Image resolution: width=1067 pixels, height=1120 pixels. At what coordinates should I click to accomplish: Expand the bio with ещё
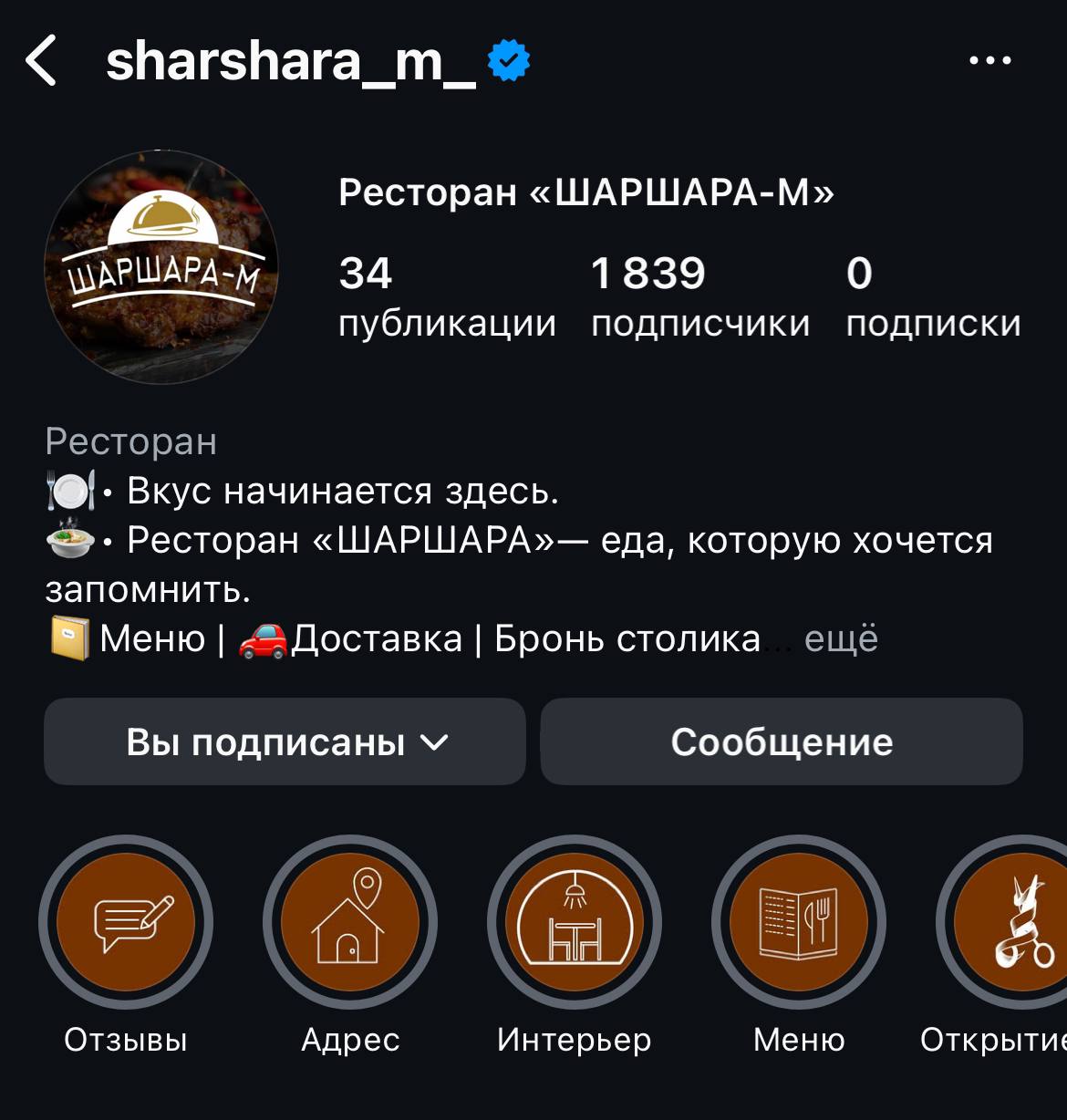pyautogui.click(x=840, y=639)
